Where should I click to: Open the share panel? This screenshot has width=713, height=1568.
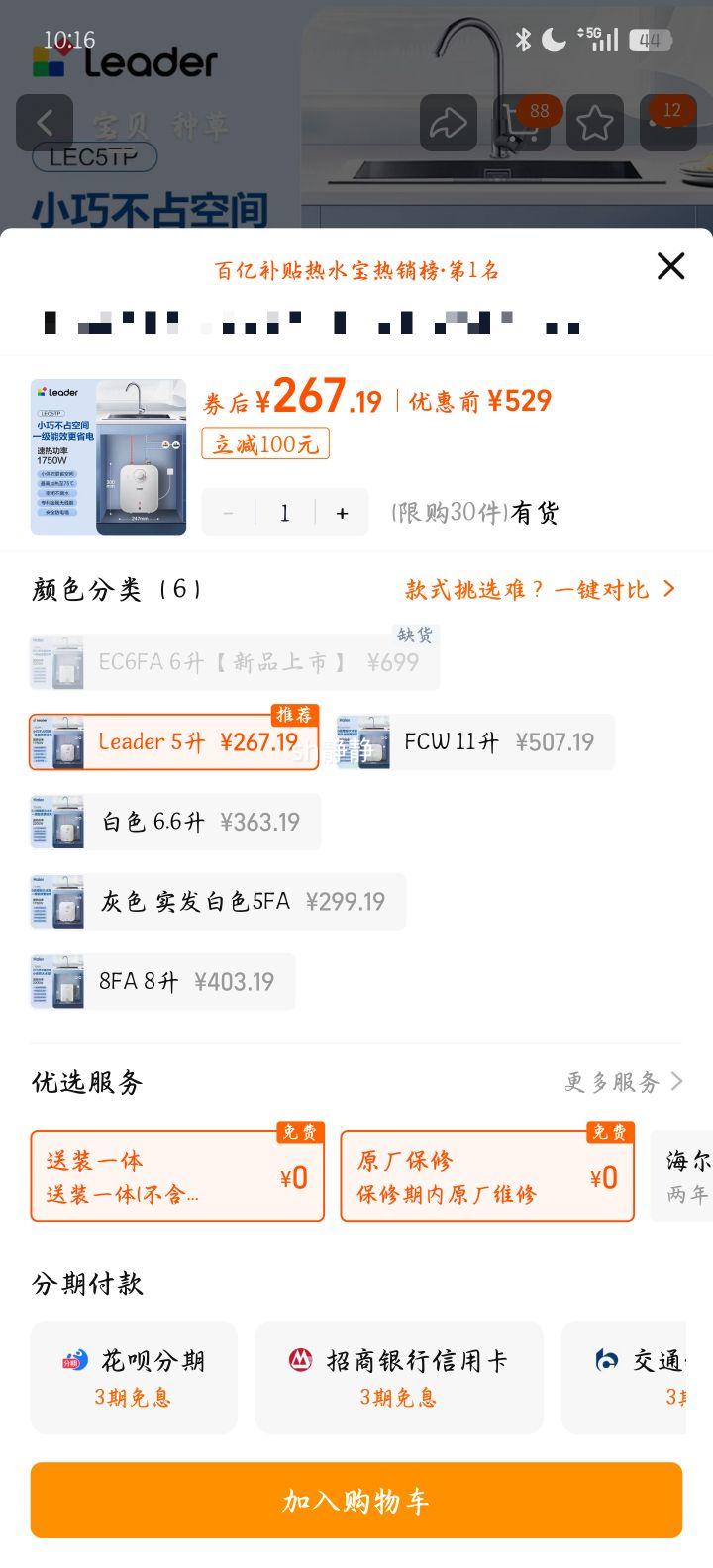(x=448, y=123)
